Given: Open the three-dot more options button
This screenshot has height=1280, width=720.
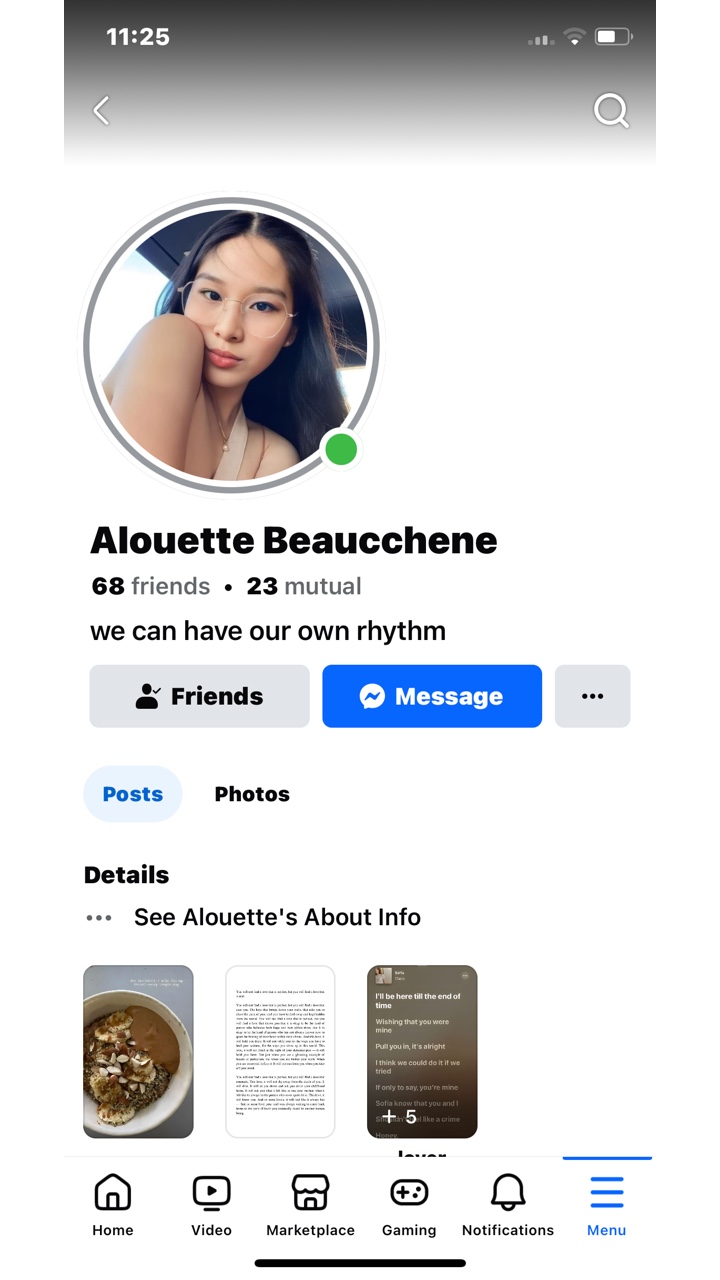Looking at the screenshot, I should tap(593, 696).
